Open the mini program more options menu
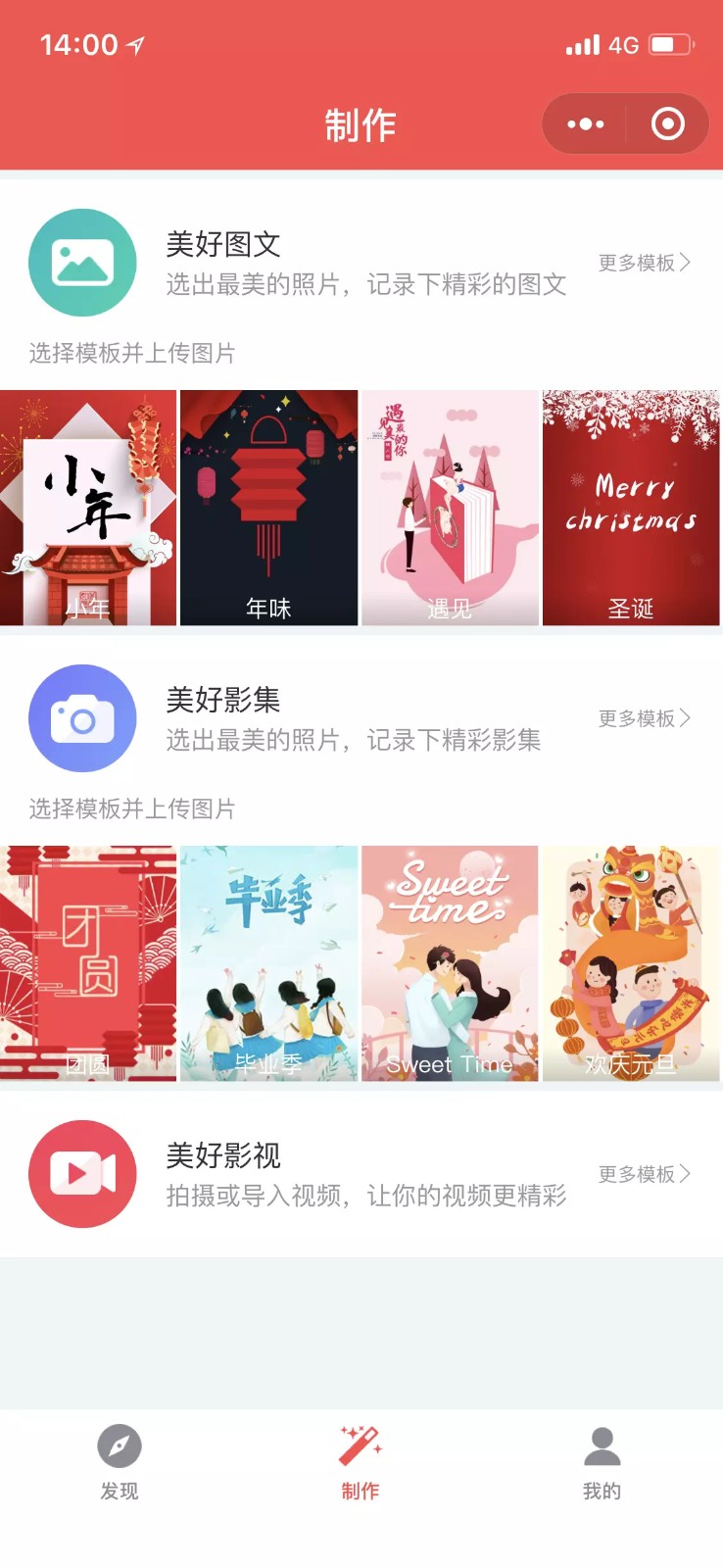This screenshot has height=1568, width=723. click(x=585, y=124)
